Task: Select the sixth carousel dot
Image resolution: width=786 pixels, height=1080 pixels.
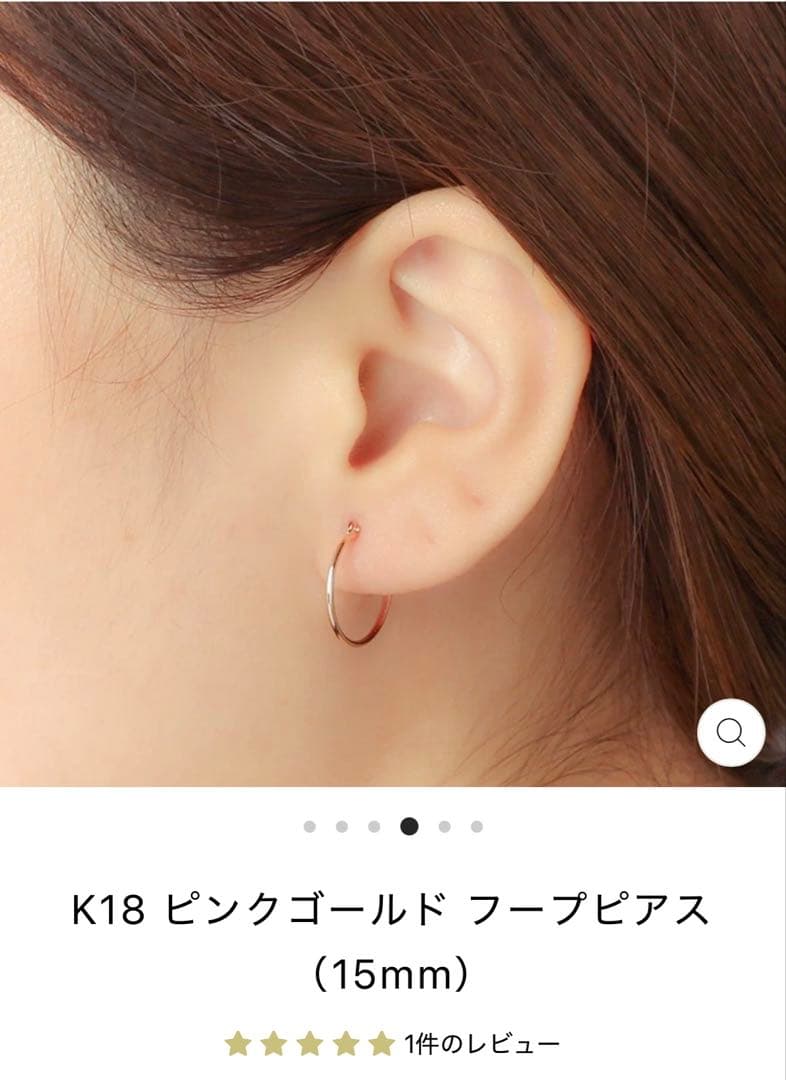Action: [x=474, y=826]
